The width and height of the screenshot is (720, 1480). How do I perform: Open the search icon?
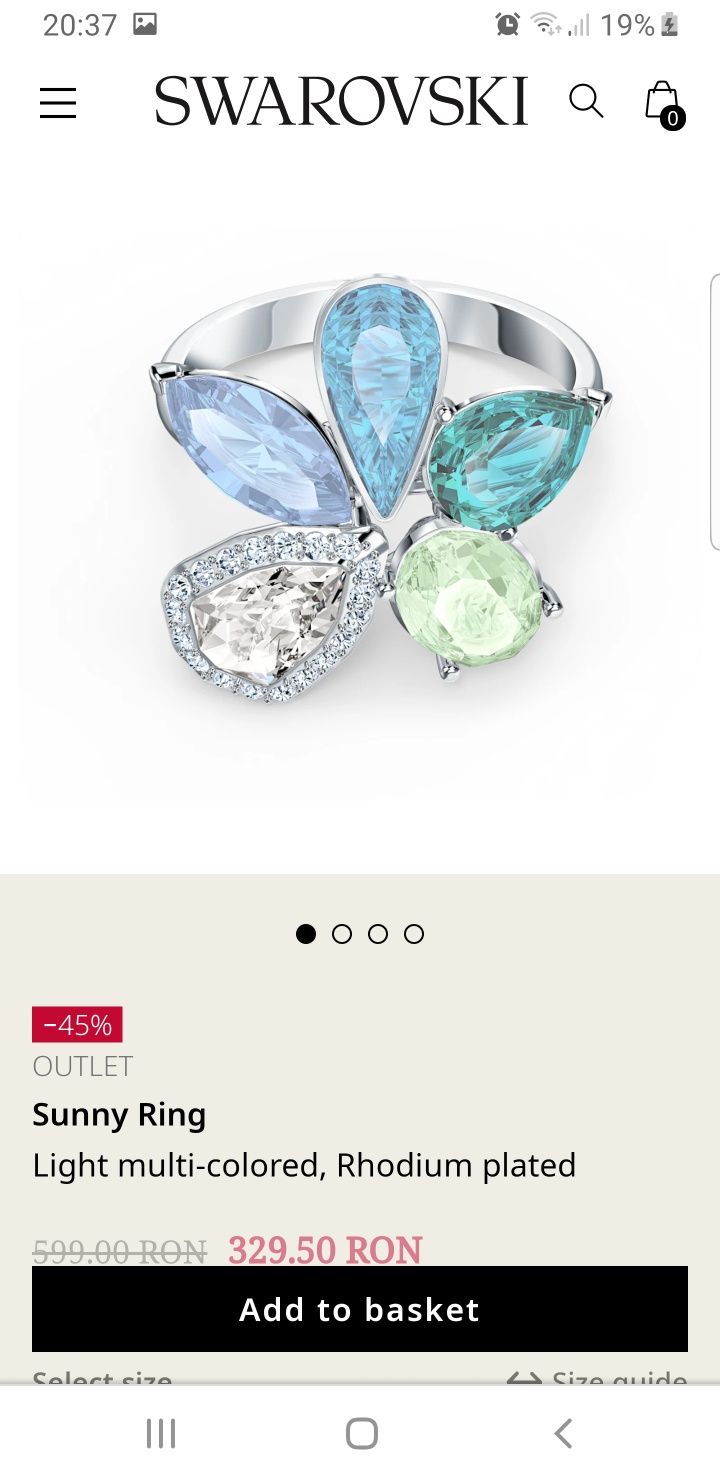point(586,101)
